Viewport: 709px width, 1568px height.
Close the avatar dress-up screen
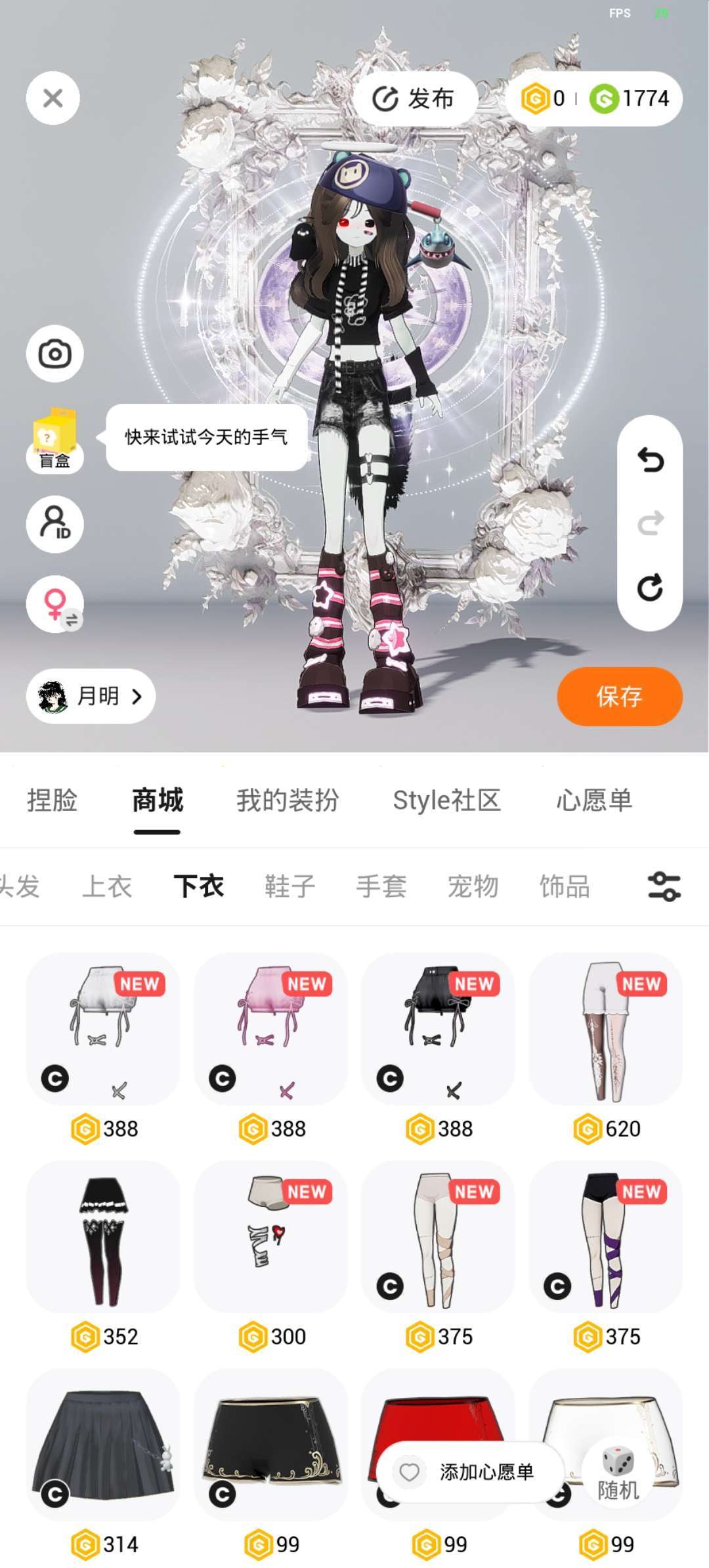pos(53,98)
